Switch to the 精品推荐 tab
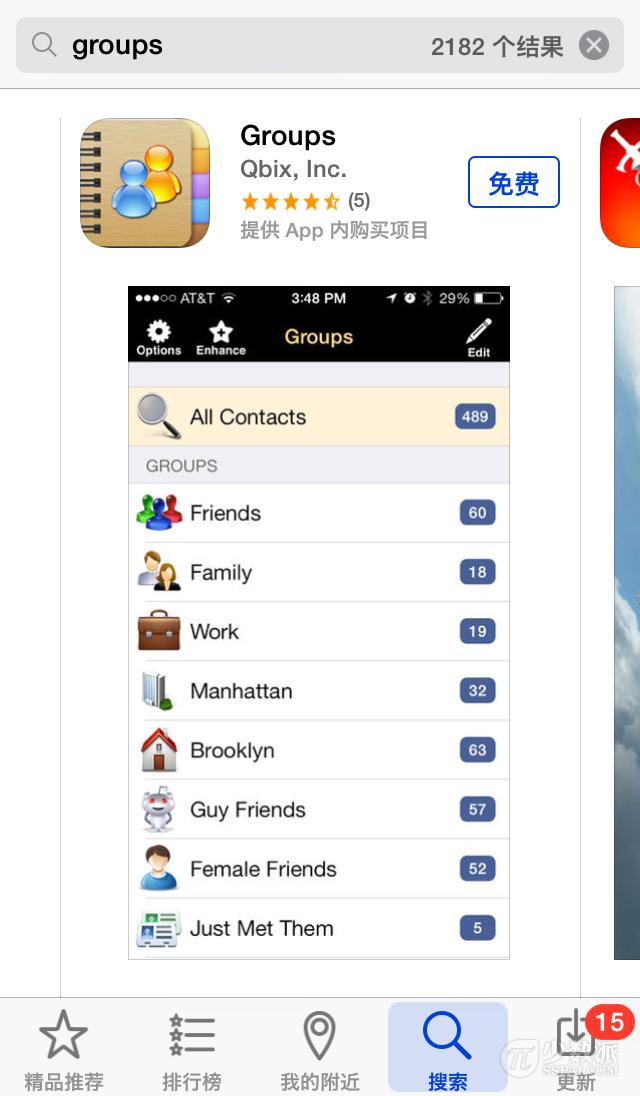This screenshot has width=640, height=1096. point(63,1049)
